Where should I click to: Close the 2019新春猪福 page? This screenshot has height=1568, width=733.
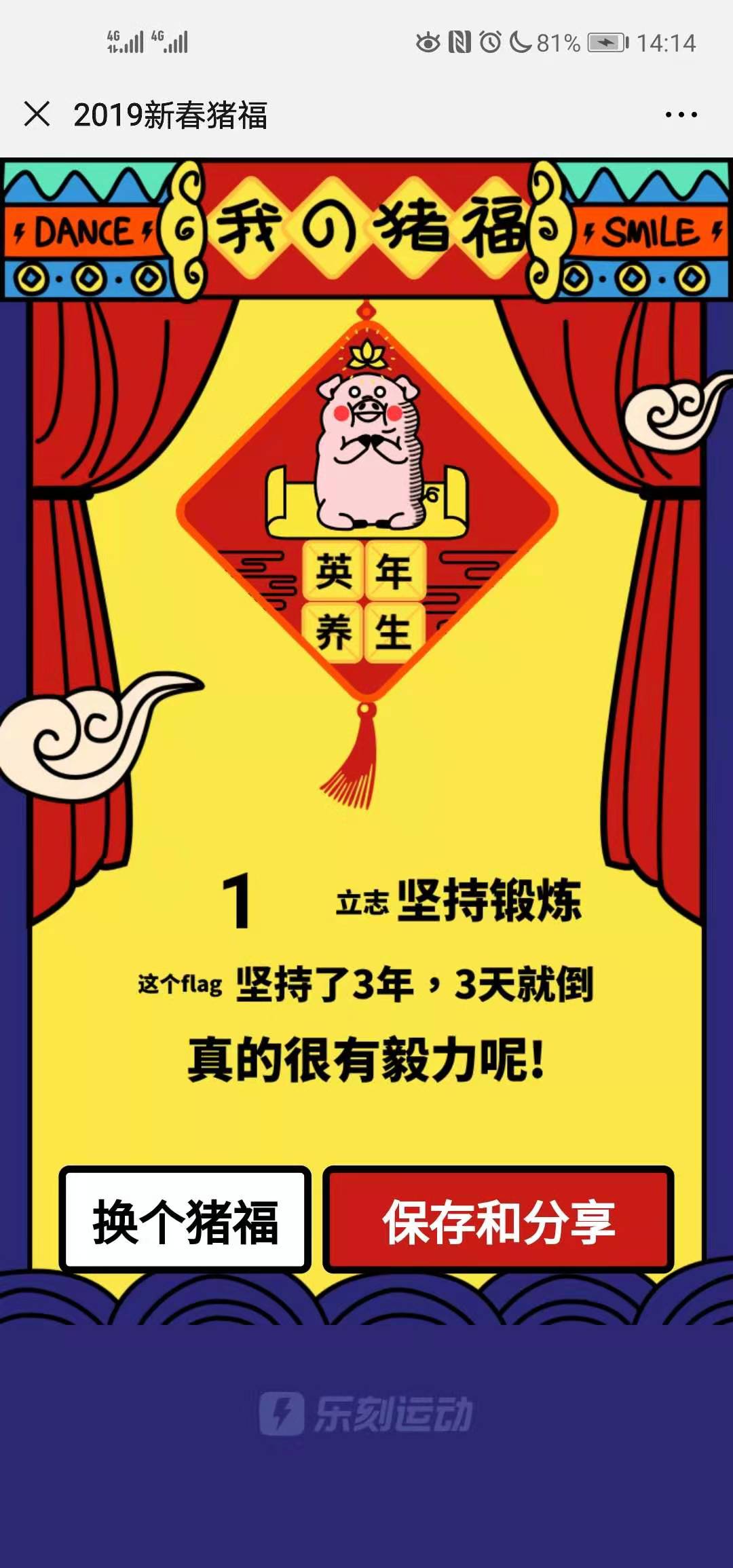click(x=37, y=114)
